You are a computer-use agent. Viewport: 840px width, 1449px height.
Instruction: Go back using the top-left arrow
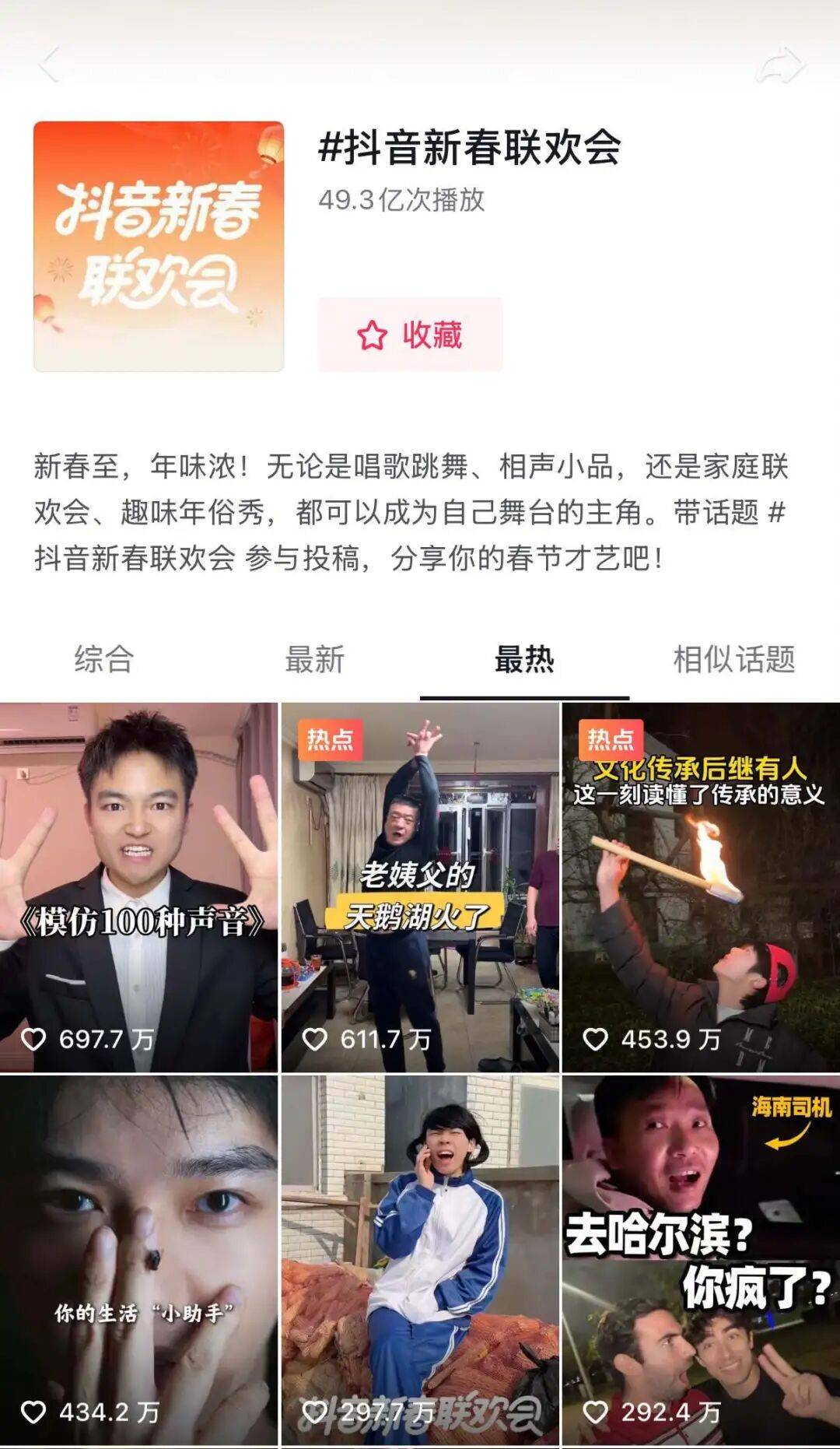coord(50,64)
